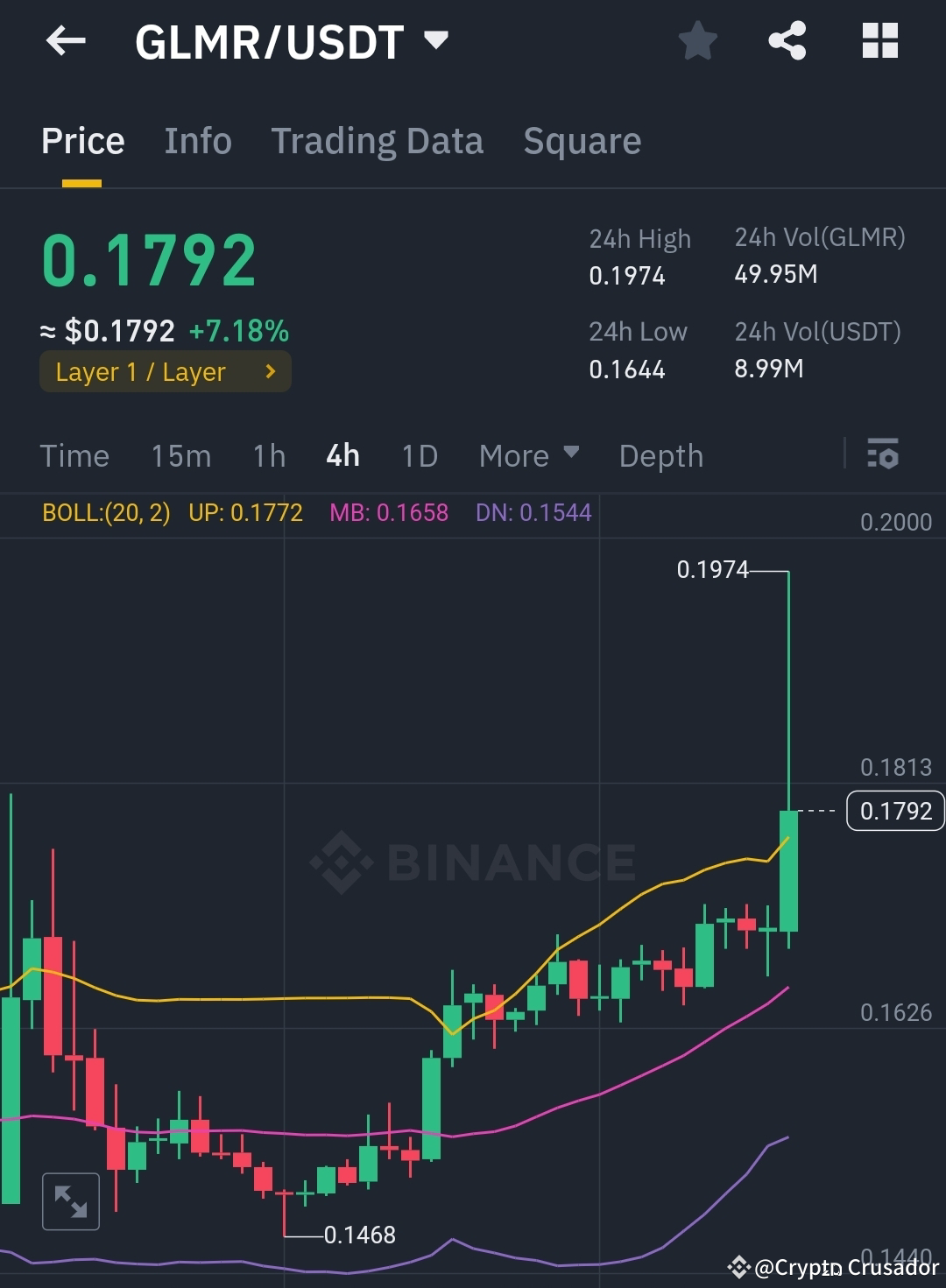Expand chart to fullscreen with arrows icon
This screenshot has height=1288, width=946.
pos(71,1200)
